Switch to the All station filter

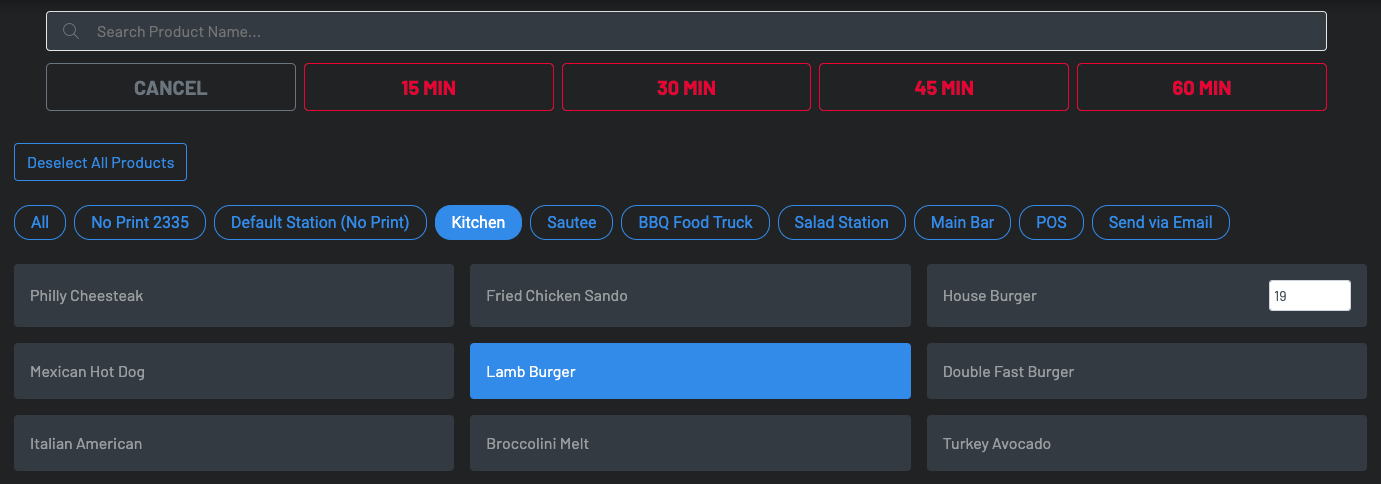(40, 222)
